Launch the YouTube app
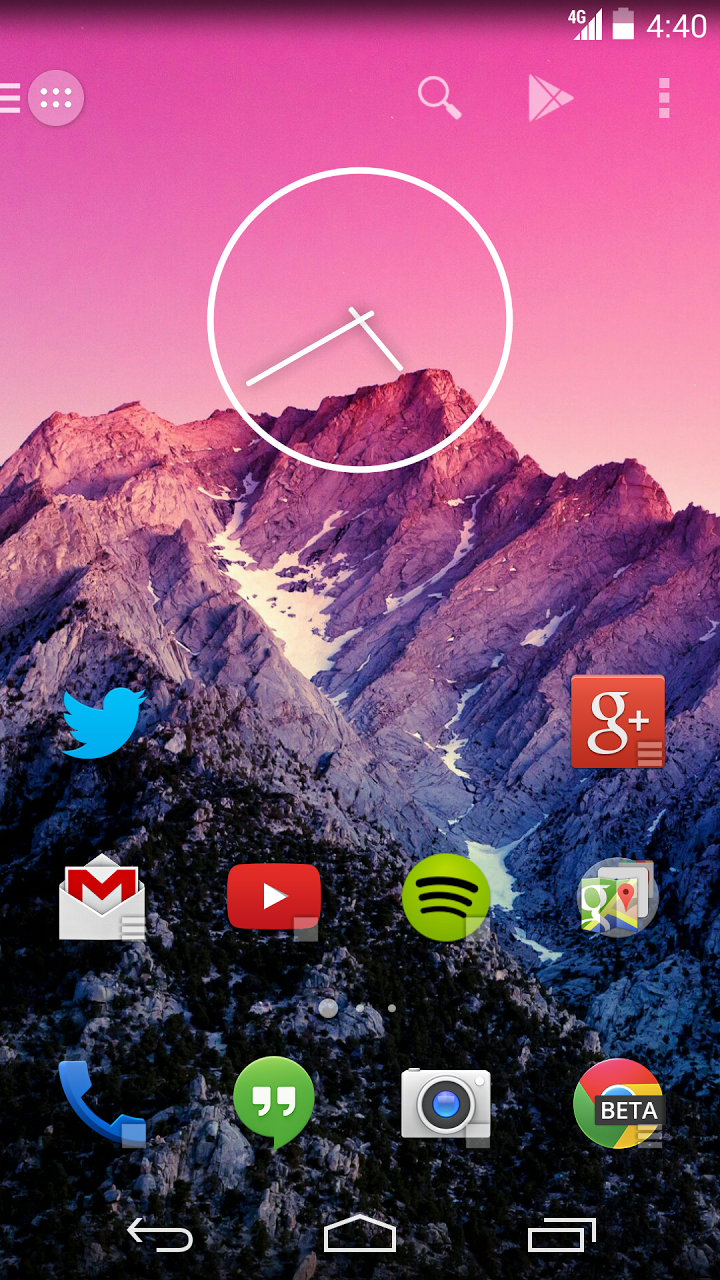The width and height of the screenshot is (720, 1280). coord(274,897)
